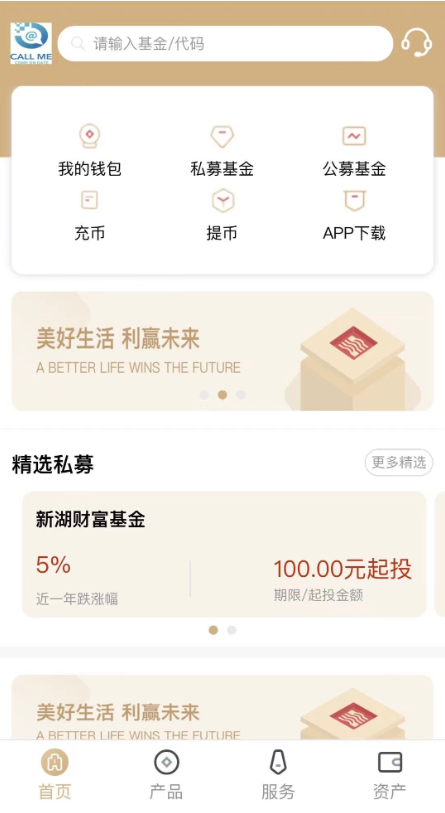
Task: Switch to the 产品 tab
Action: coord(166,775)
